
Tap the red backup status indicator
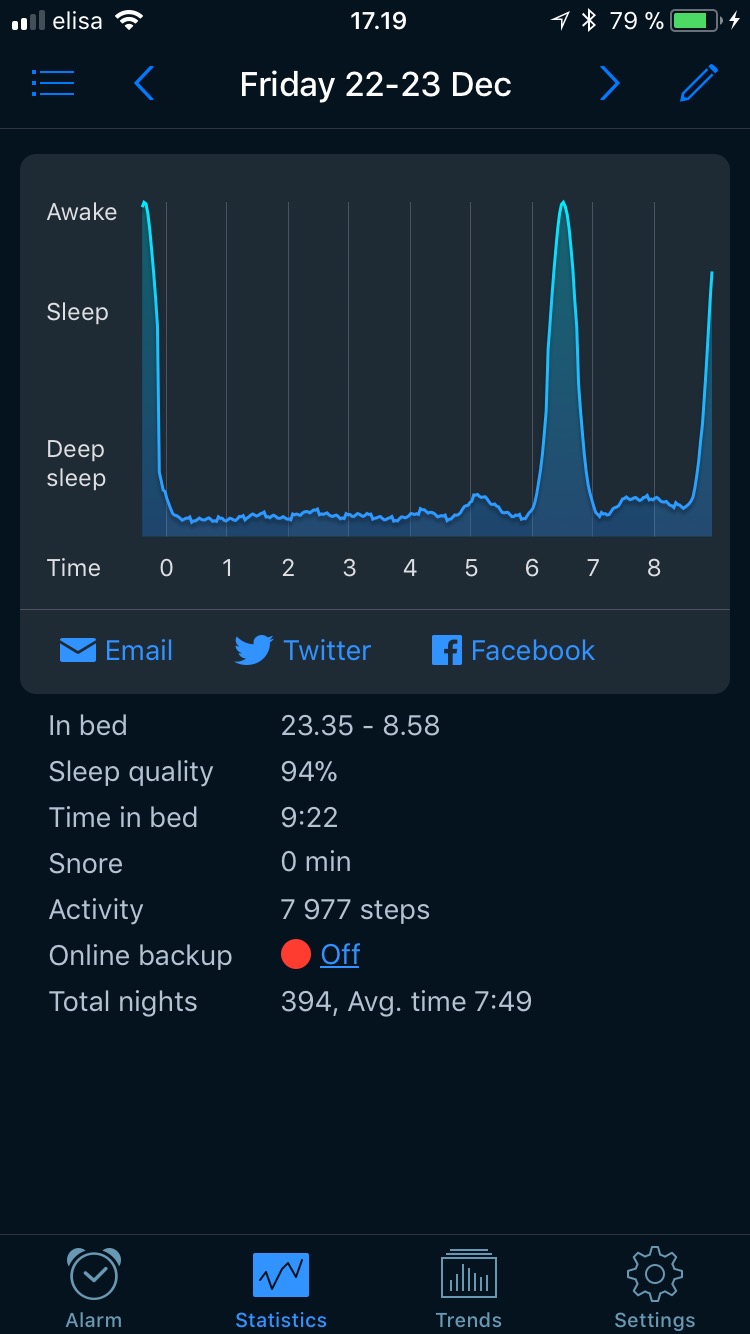pos(295,955)
